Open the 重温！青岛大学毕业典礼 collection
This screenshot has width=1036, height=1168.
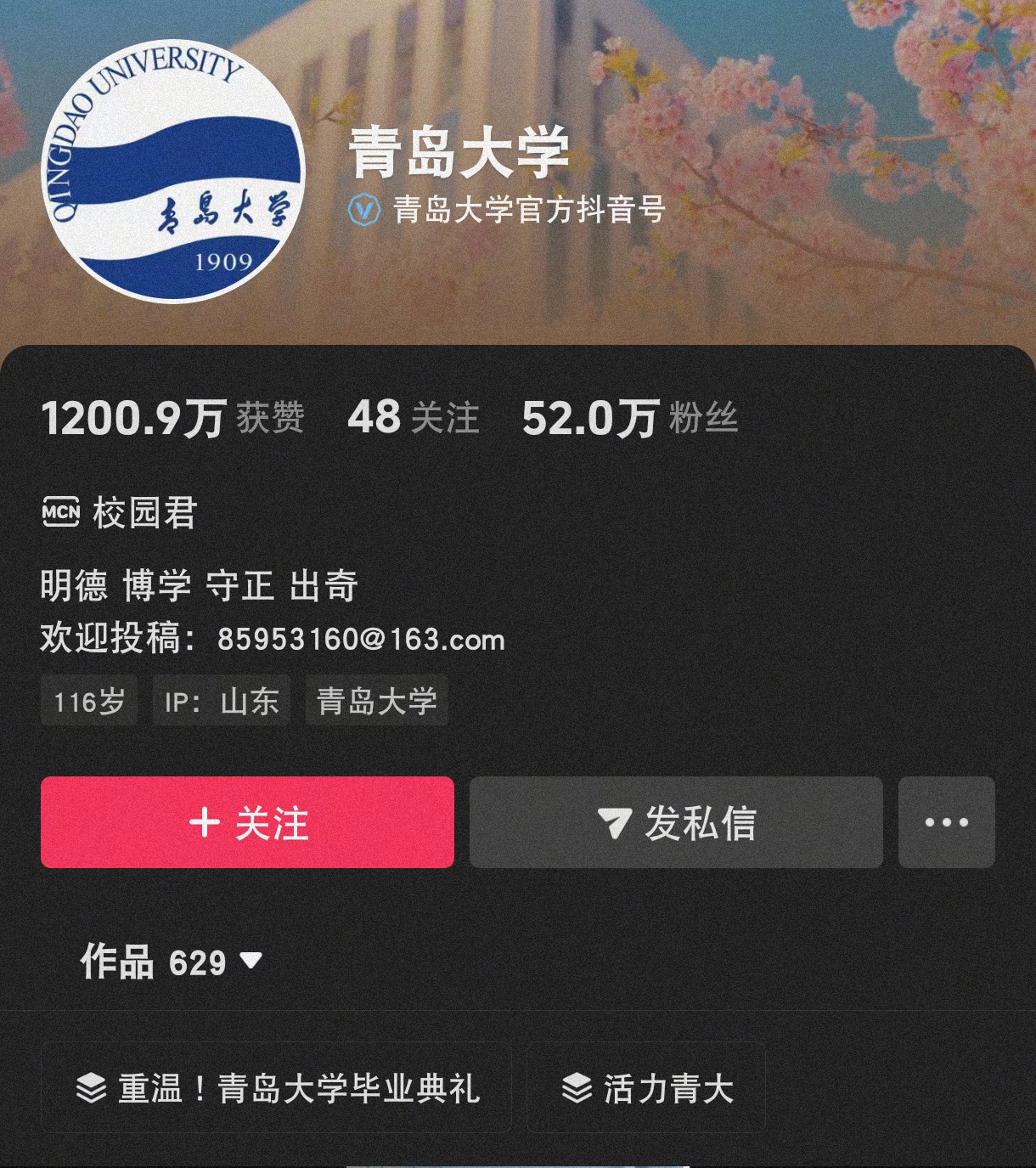pyautogui.click(x=277, y=1088)
